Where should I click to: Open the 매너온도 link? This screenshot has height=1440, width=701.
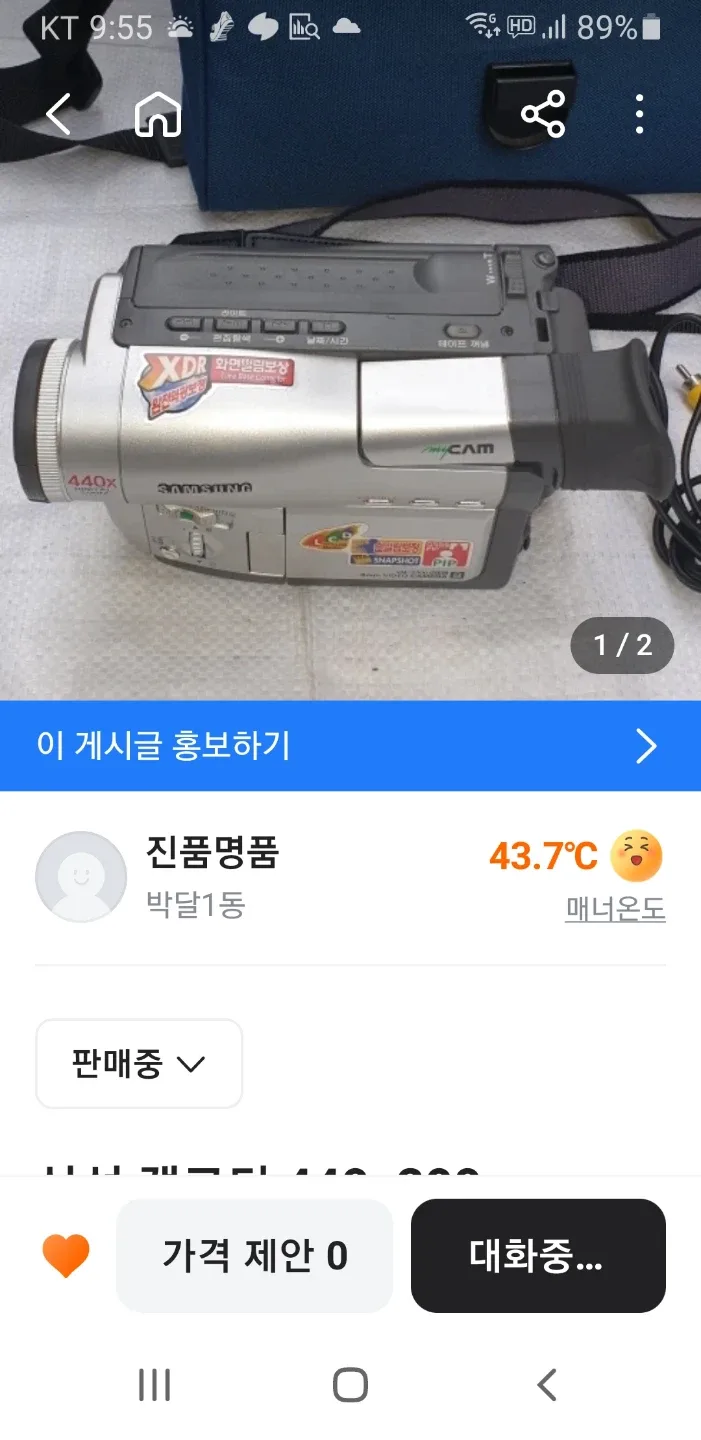(x=615, y=909)
